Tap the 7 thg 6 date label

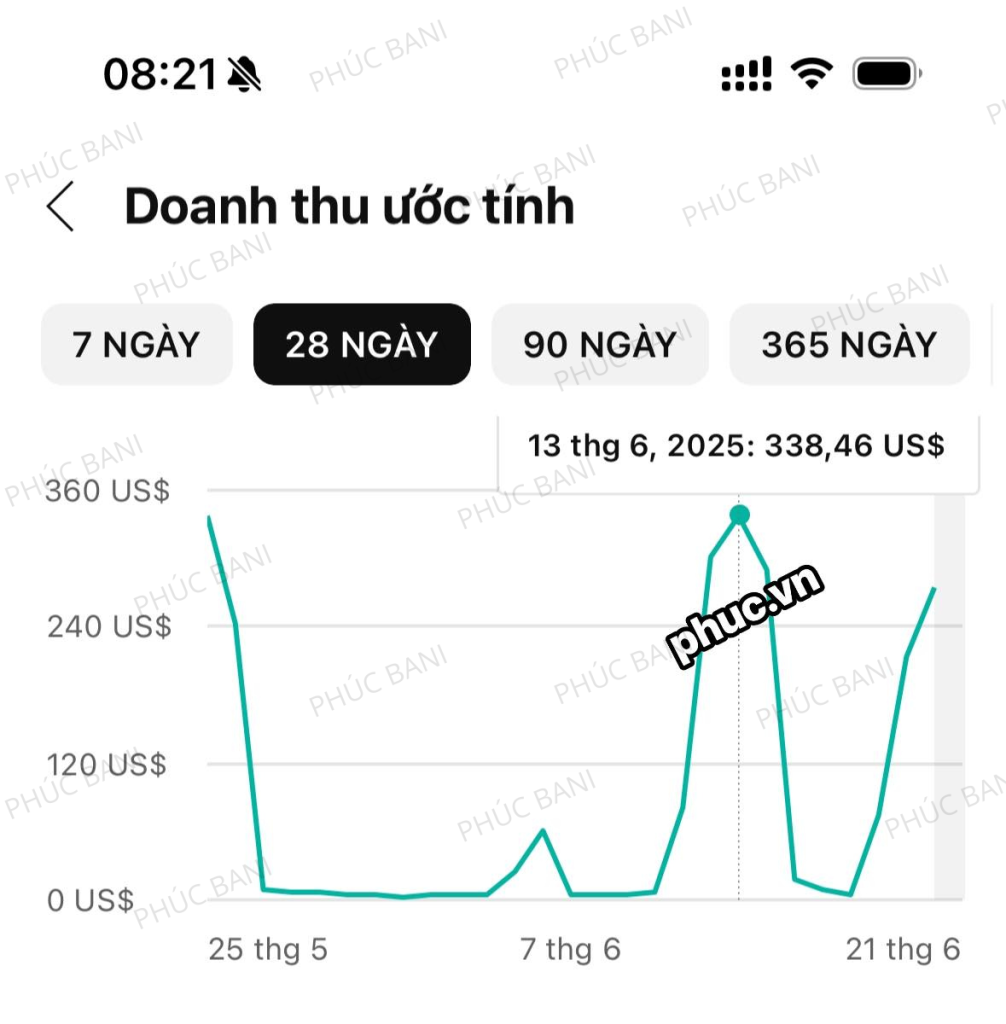click(x=570, y=949)
